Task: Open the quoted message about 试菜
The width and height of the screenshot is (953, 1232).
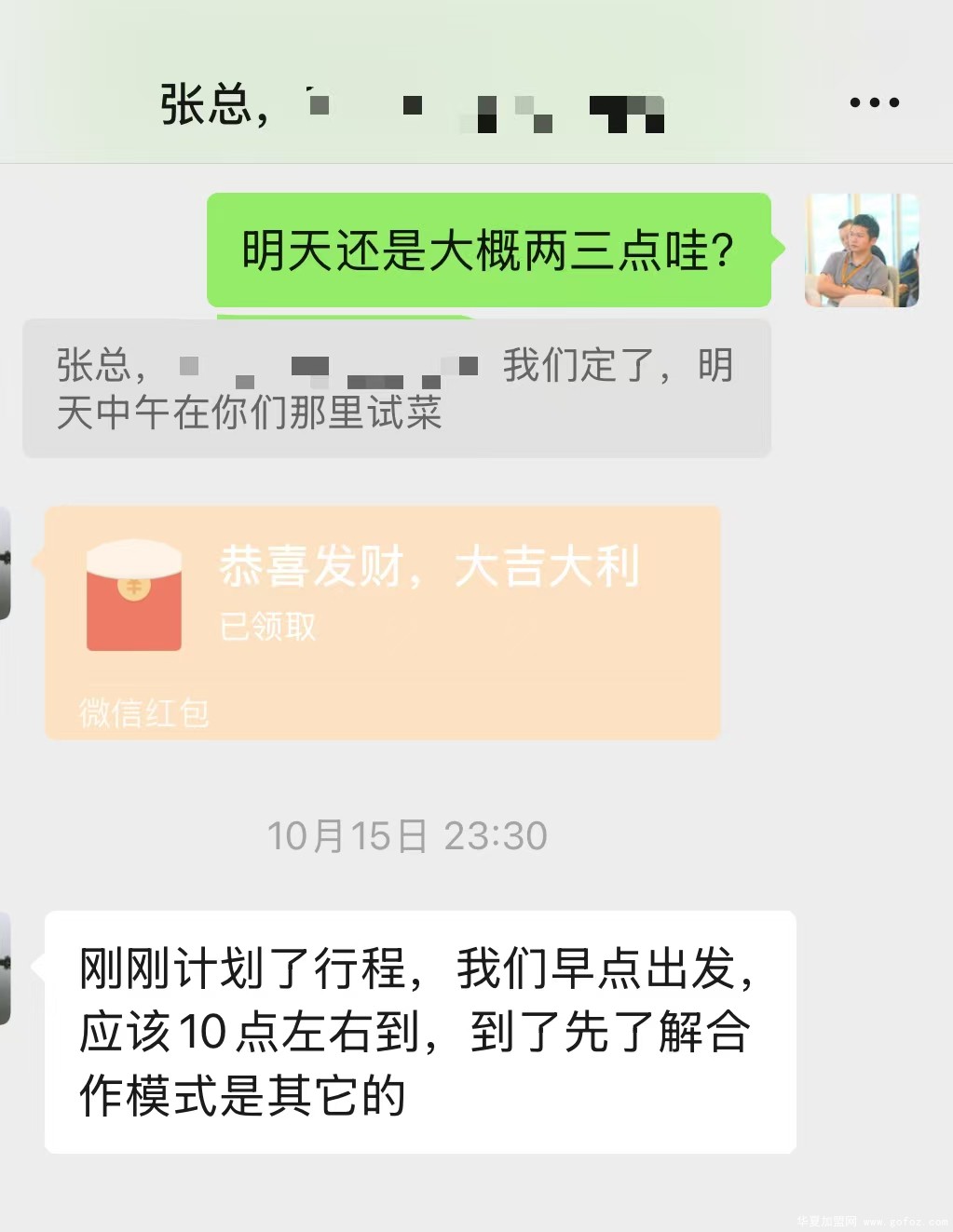Action: coord(396,388)
